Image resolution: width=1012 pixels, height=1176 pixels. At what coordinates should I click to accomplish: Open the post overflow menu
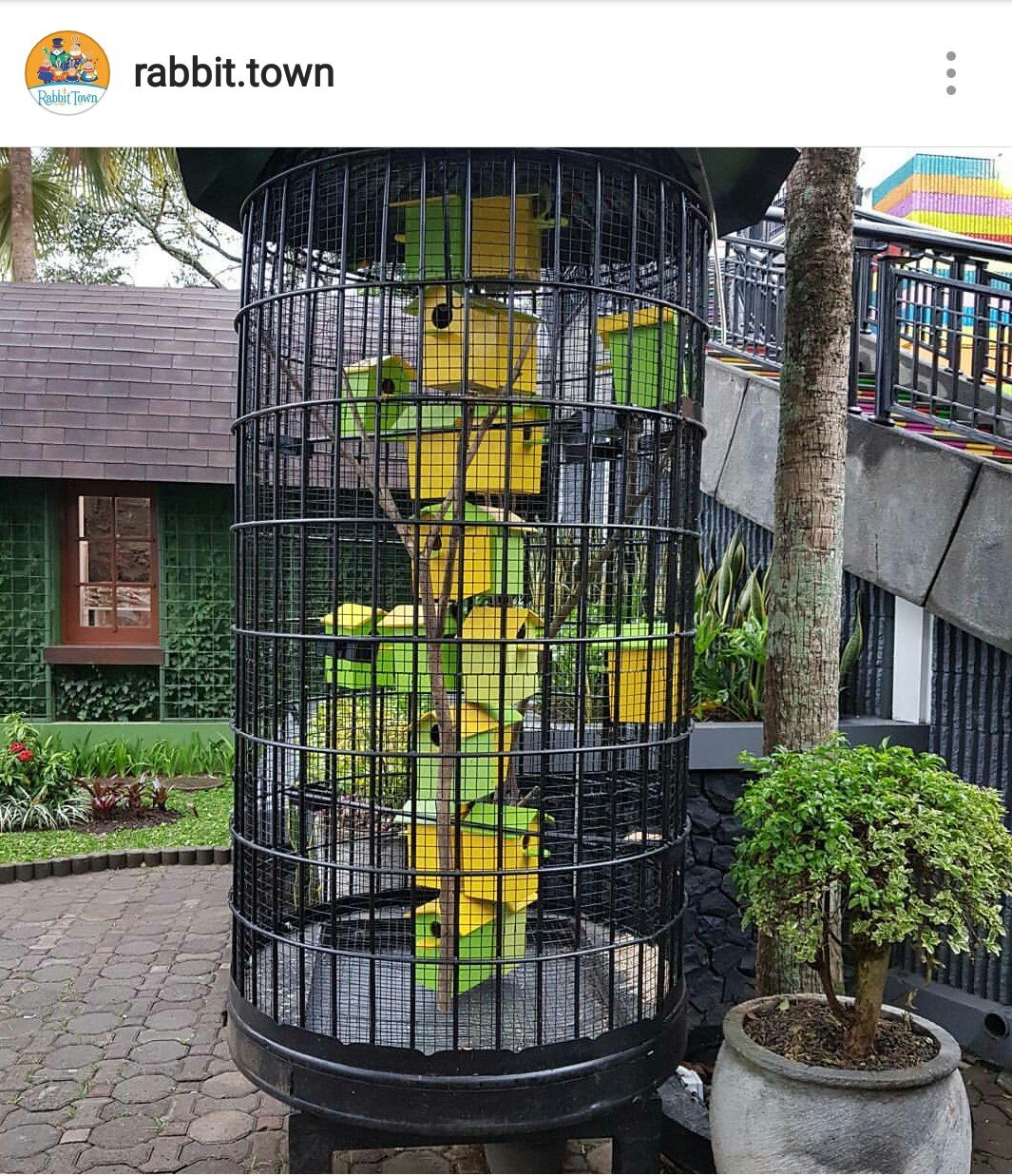(x=950, y=73)
